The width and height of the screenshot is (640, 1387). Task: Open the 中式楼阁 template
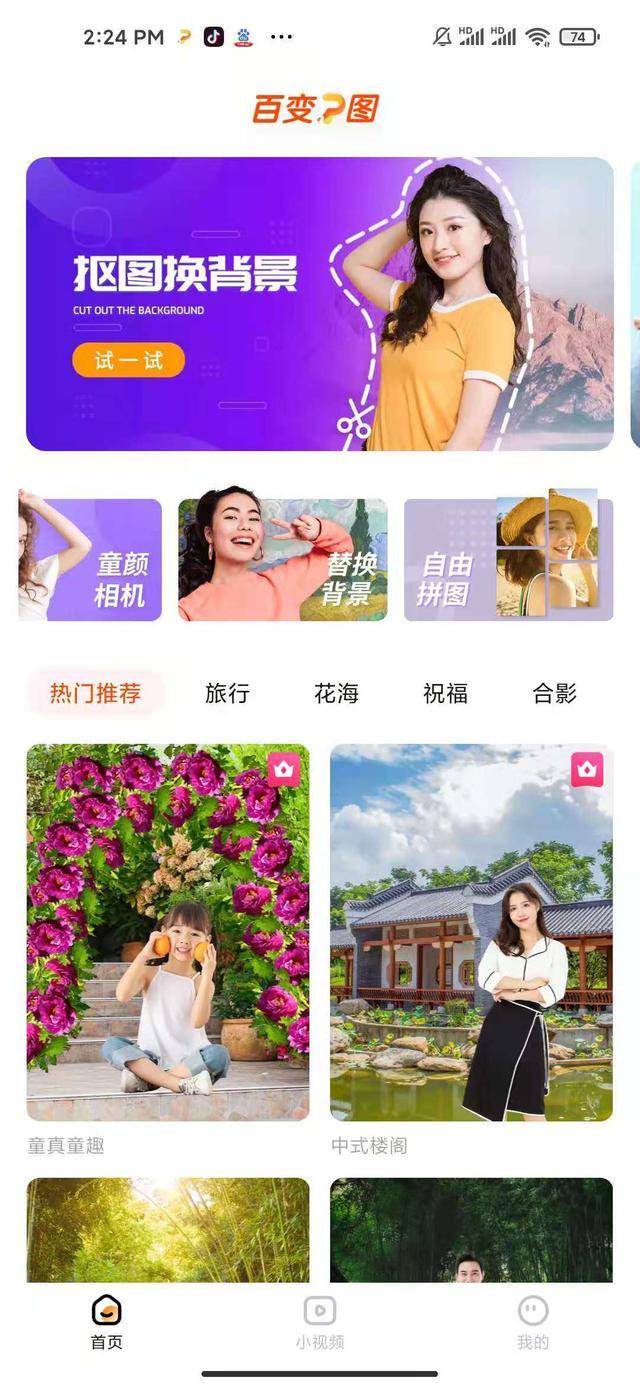point(471,932)
